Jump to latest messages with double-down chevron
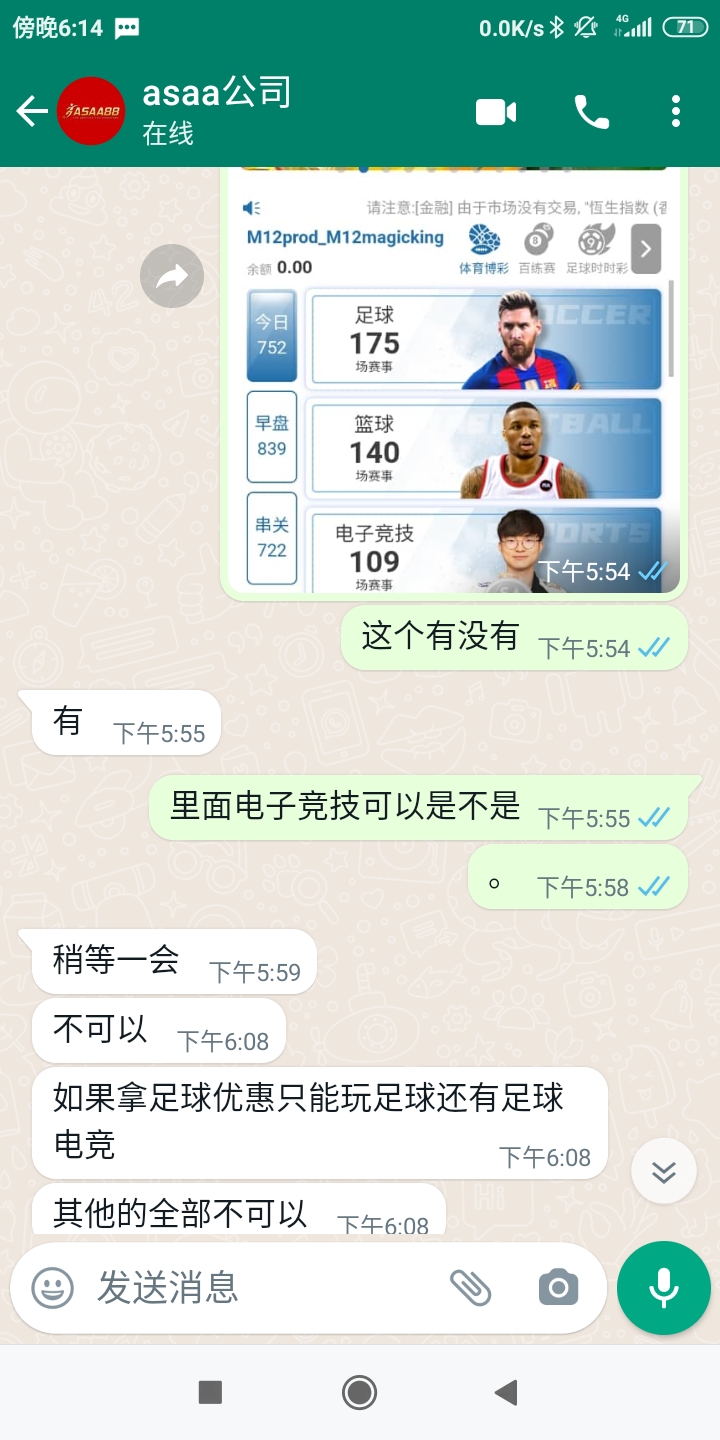This screenshot has width=720, height=1440. pyautogui.click(x=665, y=1171)
